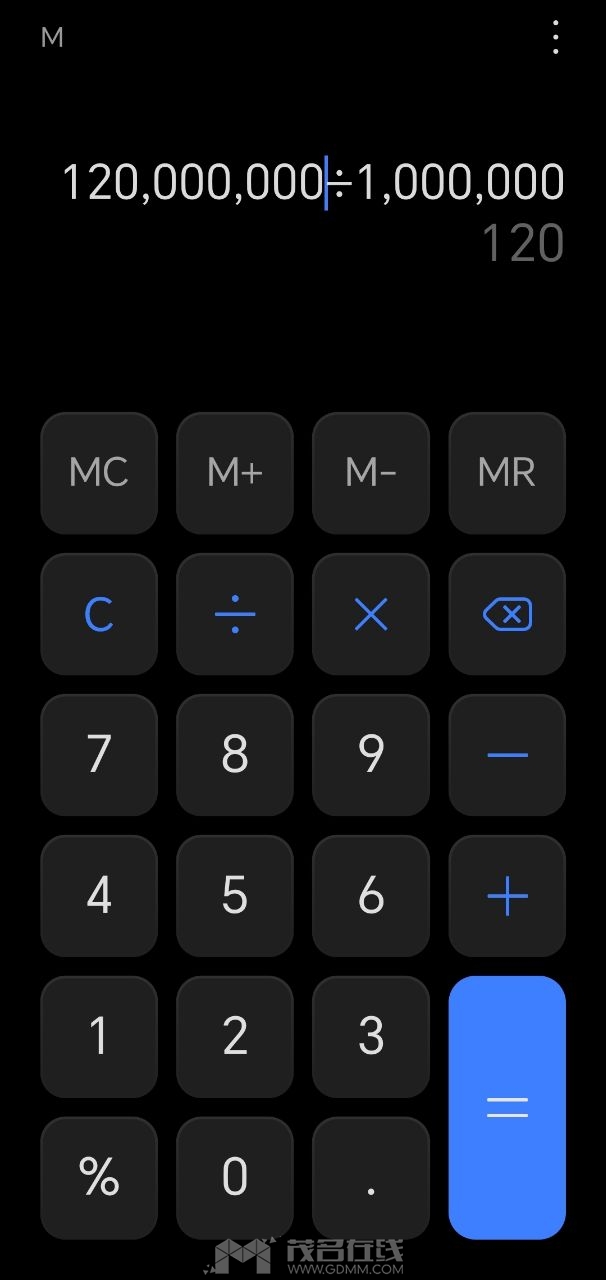Enter digit 8
This screenshot has height=1280, width=606.
point(235,755)
